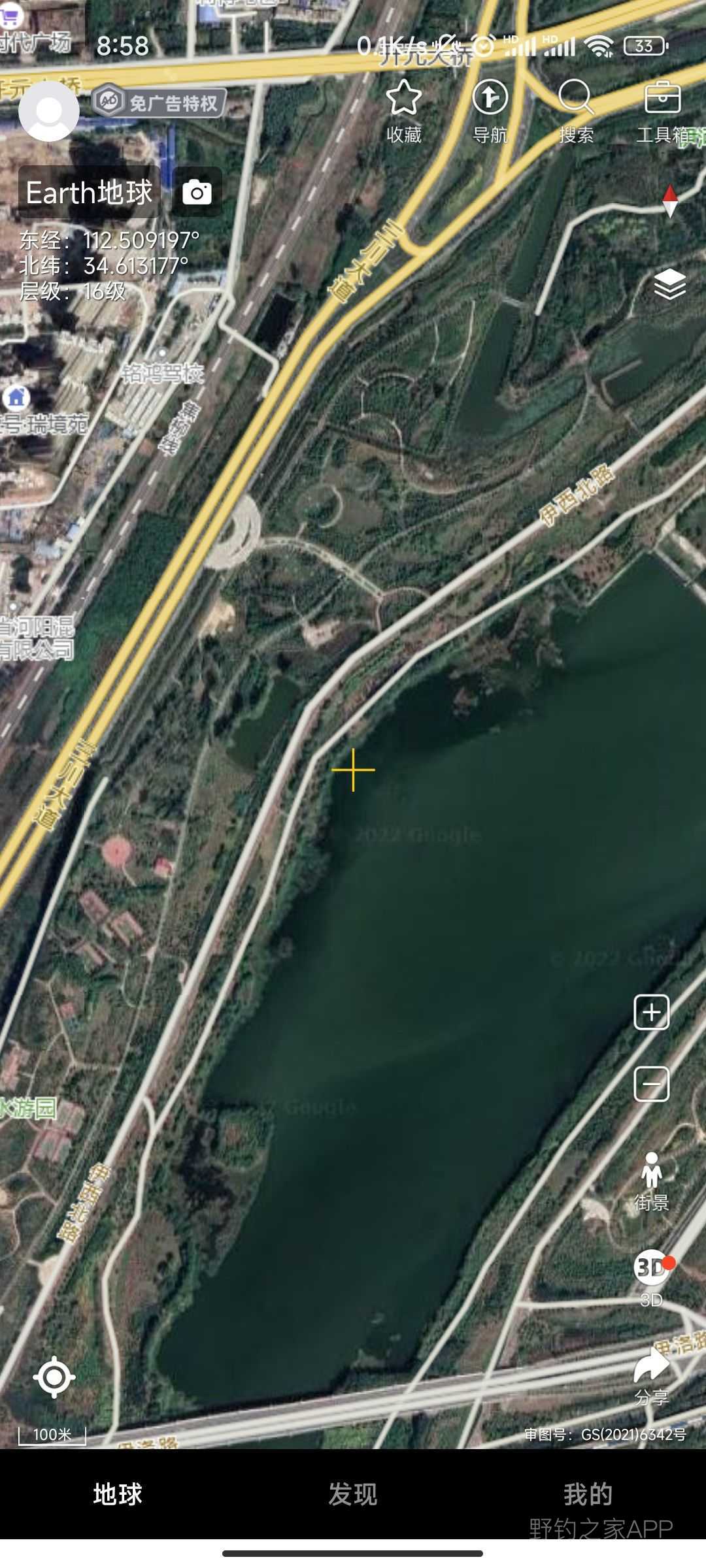This screenshot has height=1568, width=706.
Task: Locate my current position
Action: point(54,1377)
